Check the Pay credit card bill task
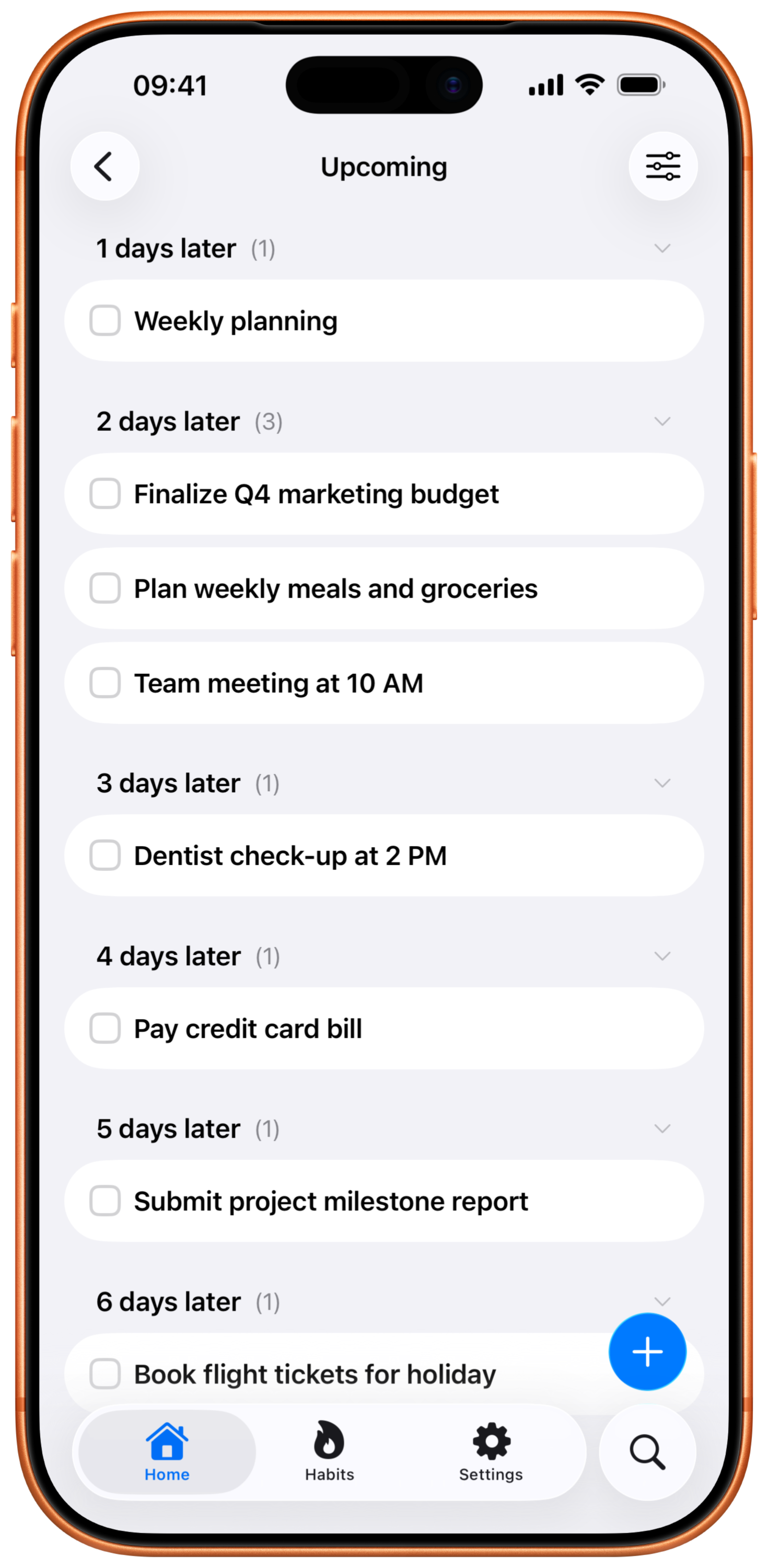 (x=104, y=1028)
